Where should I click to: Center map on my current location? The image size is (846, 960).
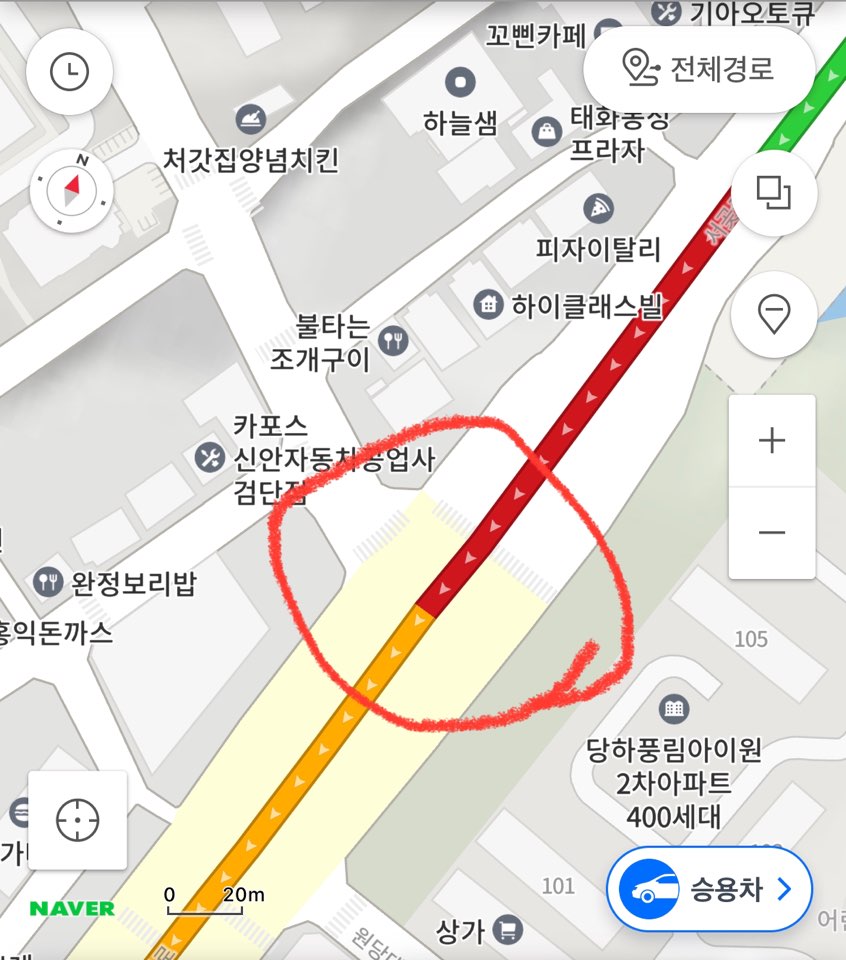(78, 820)
